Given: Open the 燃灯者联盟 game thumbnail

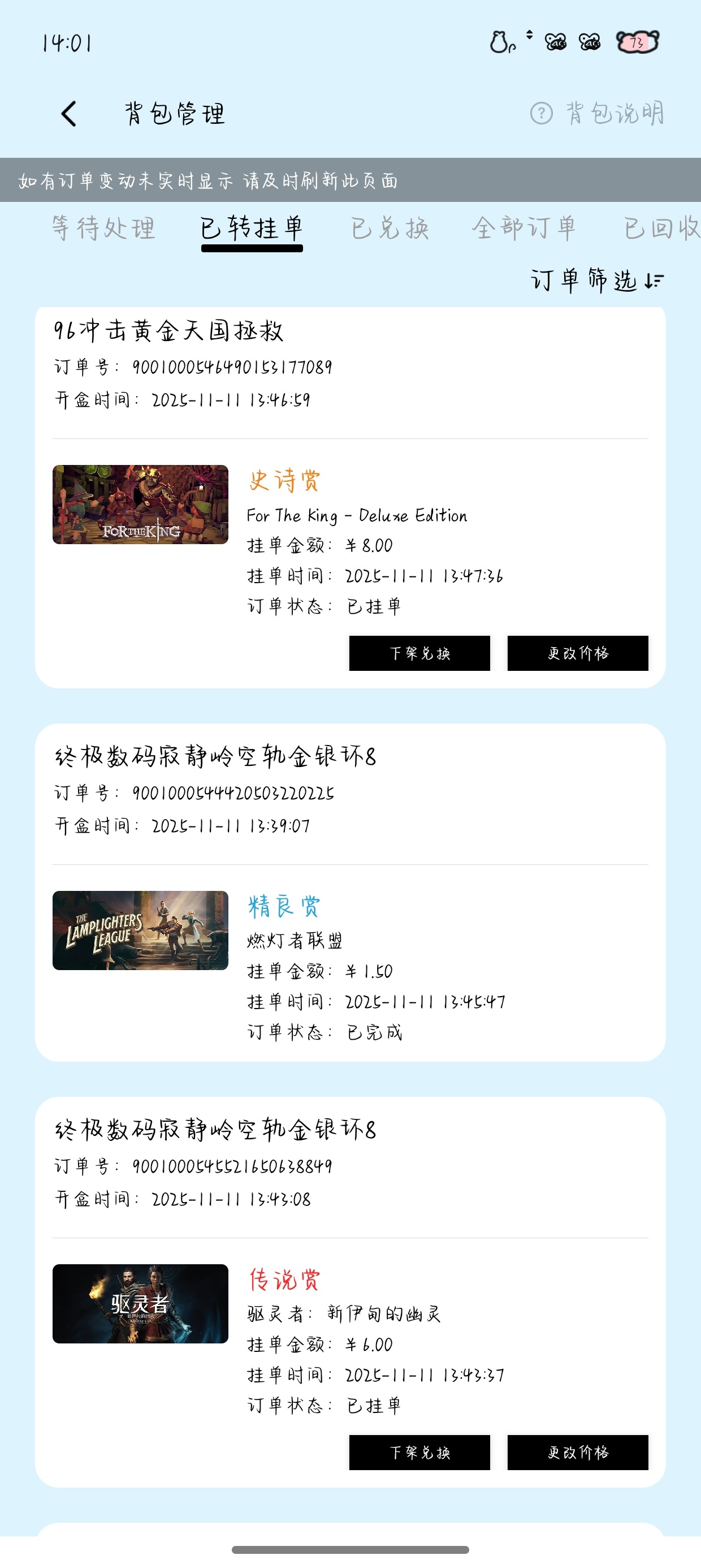Looking at the screenshot, I should (x=141, y=930).
